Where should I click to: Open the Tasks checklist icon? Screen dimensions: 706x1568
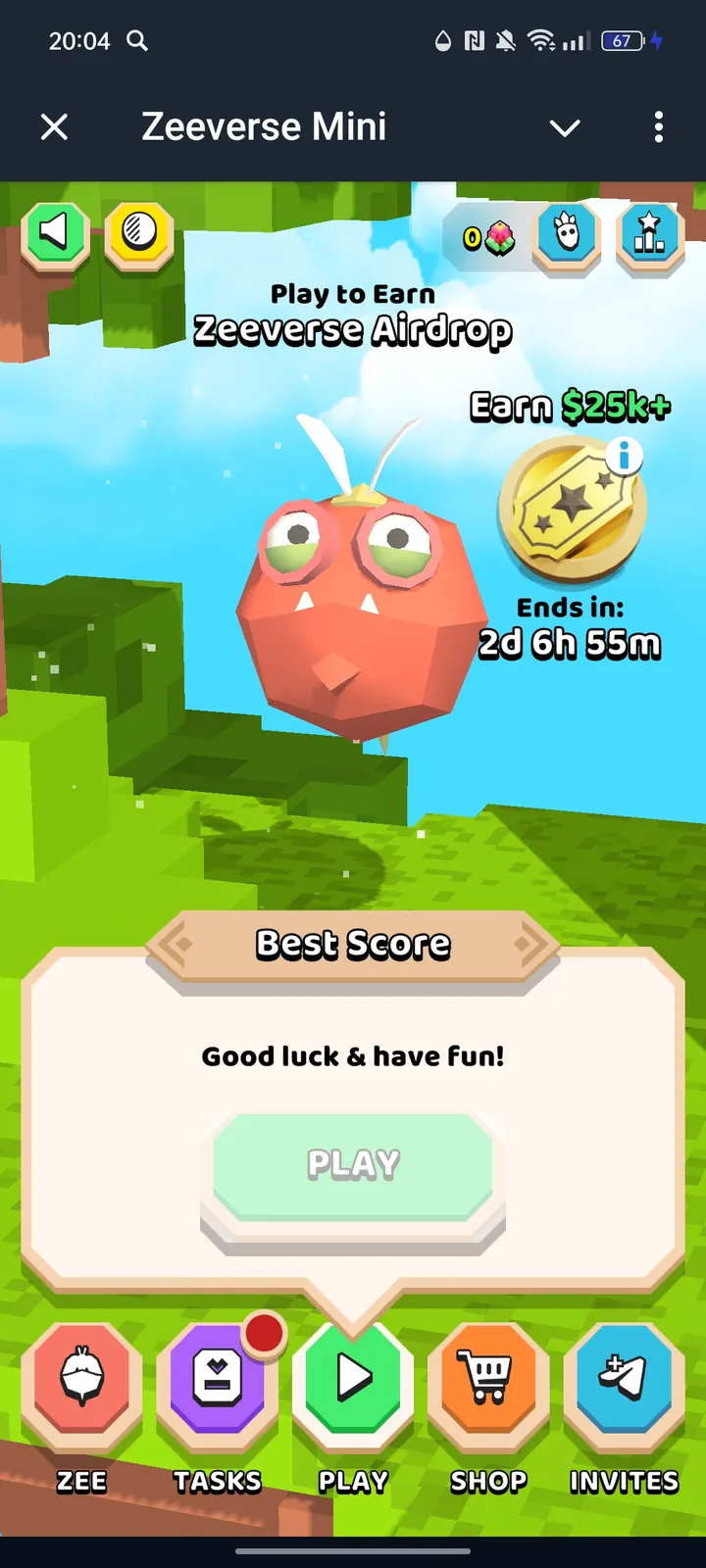[218, 1380]
